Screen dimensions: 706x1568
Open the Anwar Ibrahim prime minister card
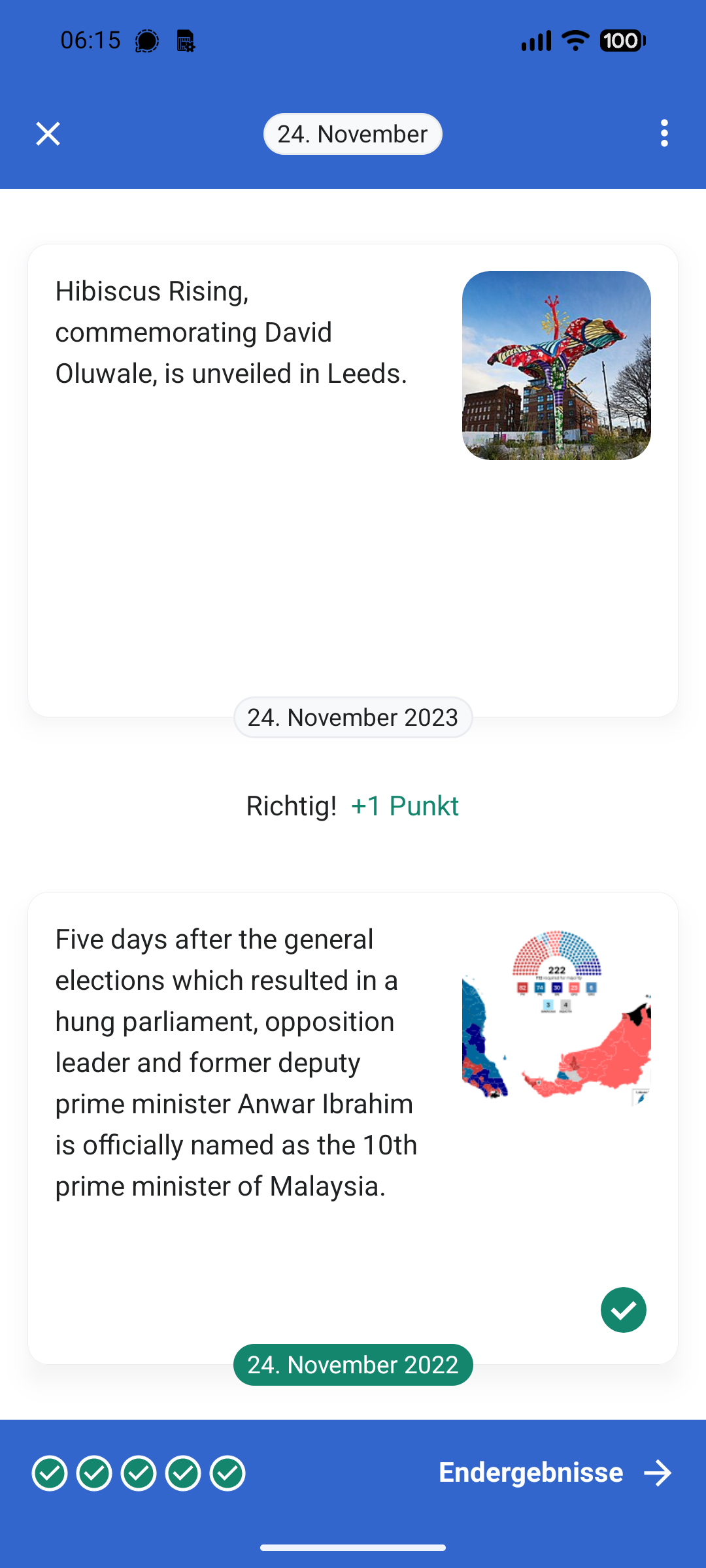pos(353,1127)
